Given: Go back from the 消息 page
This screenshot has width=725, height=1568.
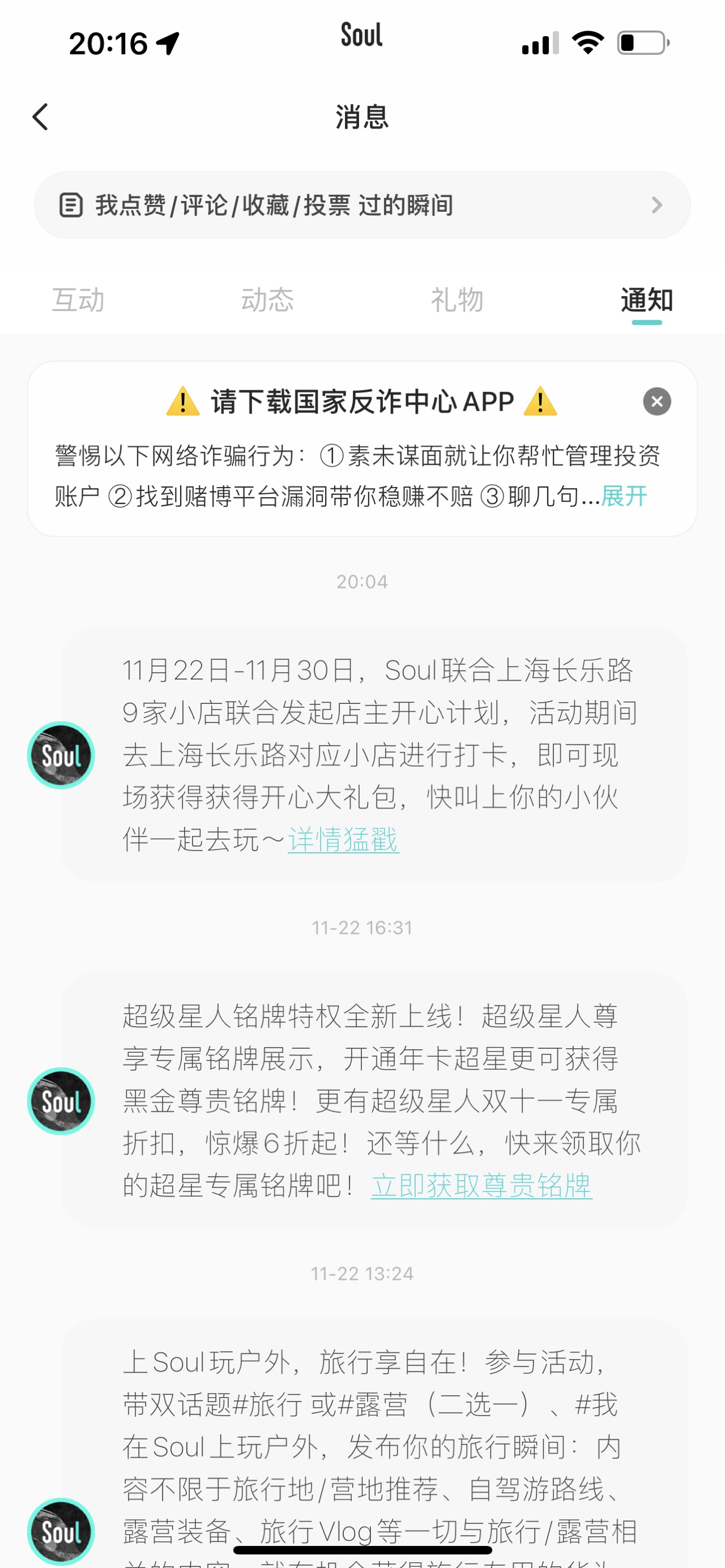Looking at the screenshot, I should [40, 117].
